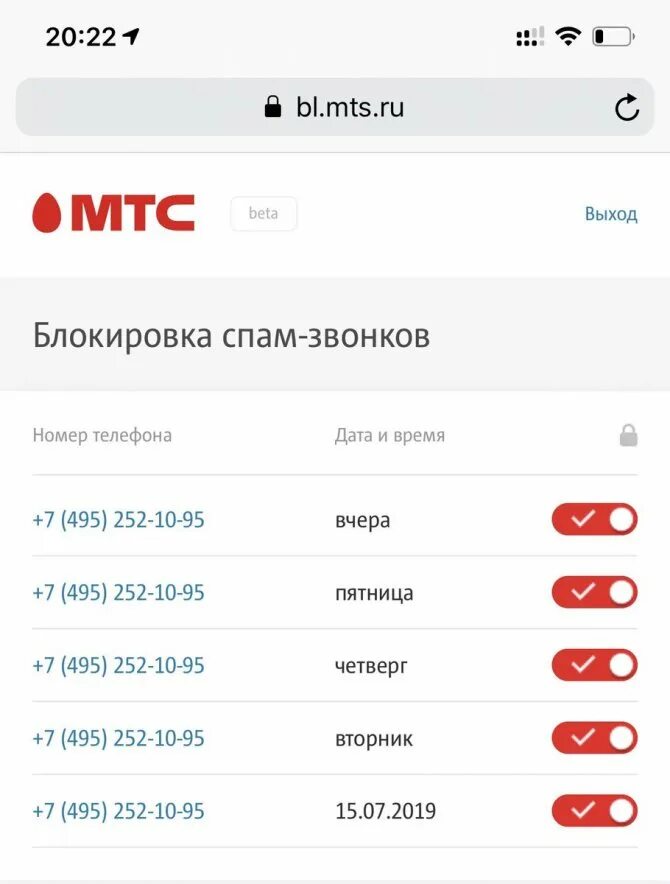
Task: Tap the Выход link to log out
Action: click(x=611, y=214)
